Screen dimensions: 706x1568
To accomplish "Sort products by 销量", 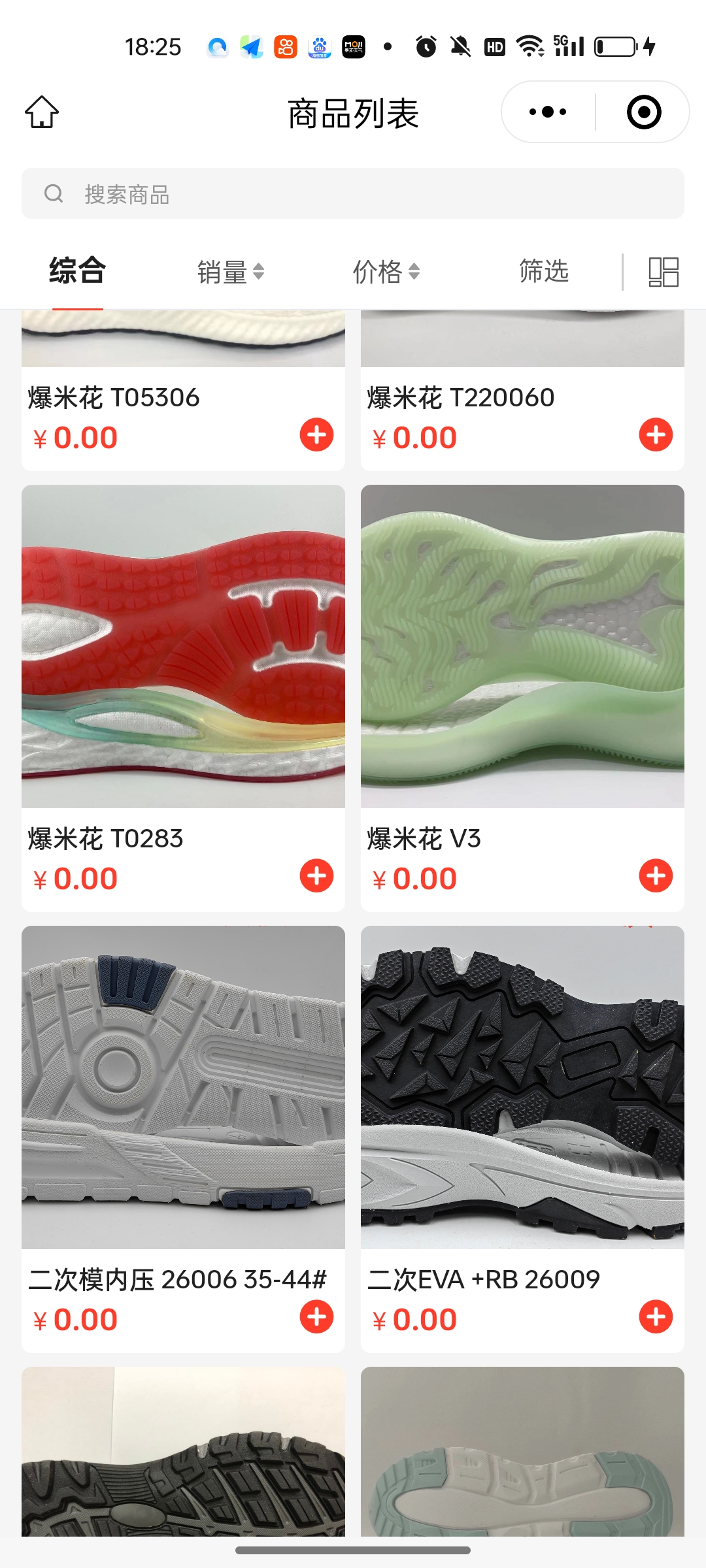I will click(x=230, y=272).
